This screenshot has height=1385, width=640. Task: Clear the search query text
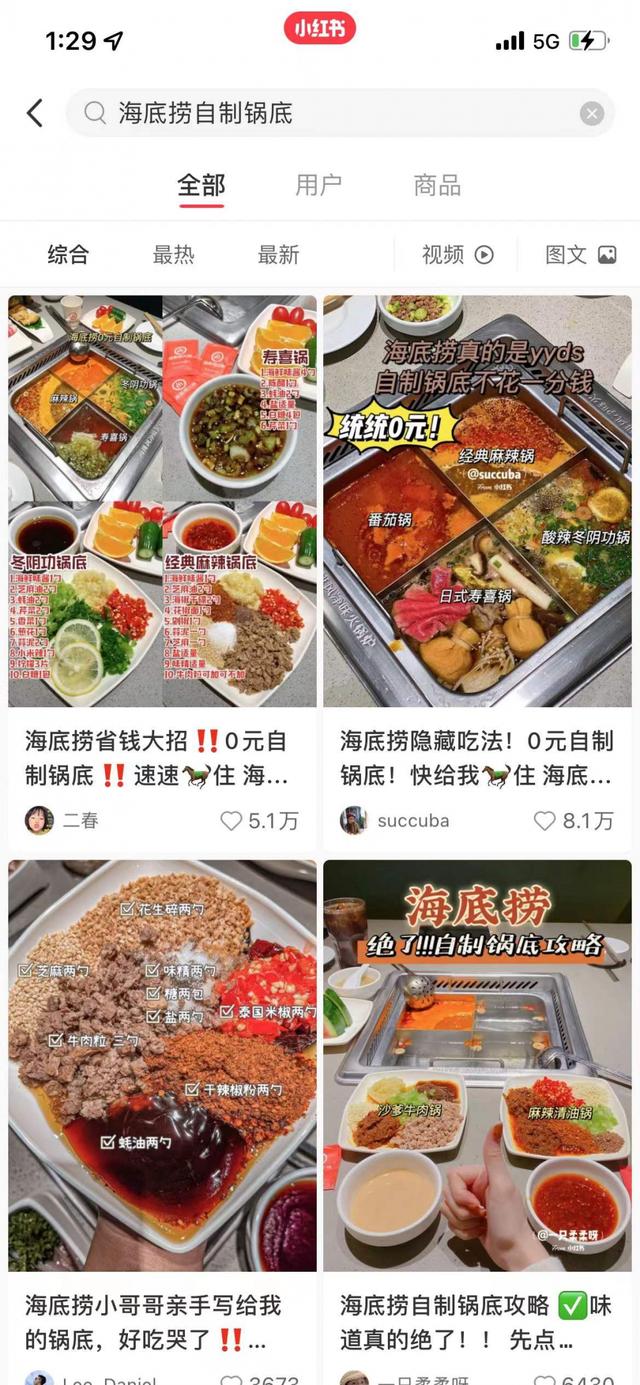tap(592, 113)
